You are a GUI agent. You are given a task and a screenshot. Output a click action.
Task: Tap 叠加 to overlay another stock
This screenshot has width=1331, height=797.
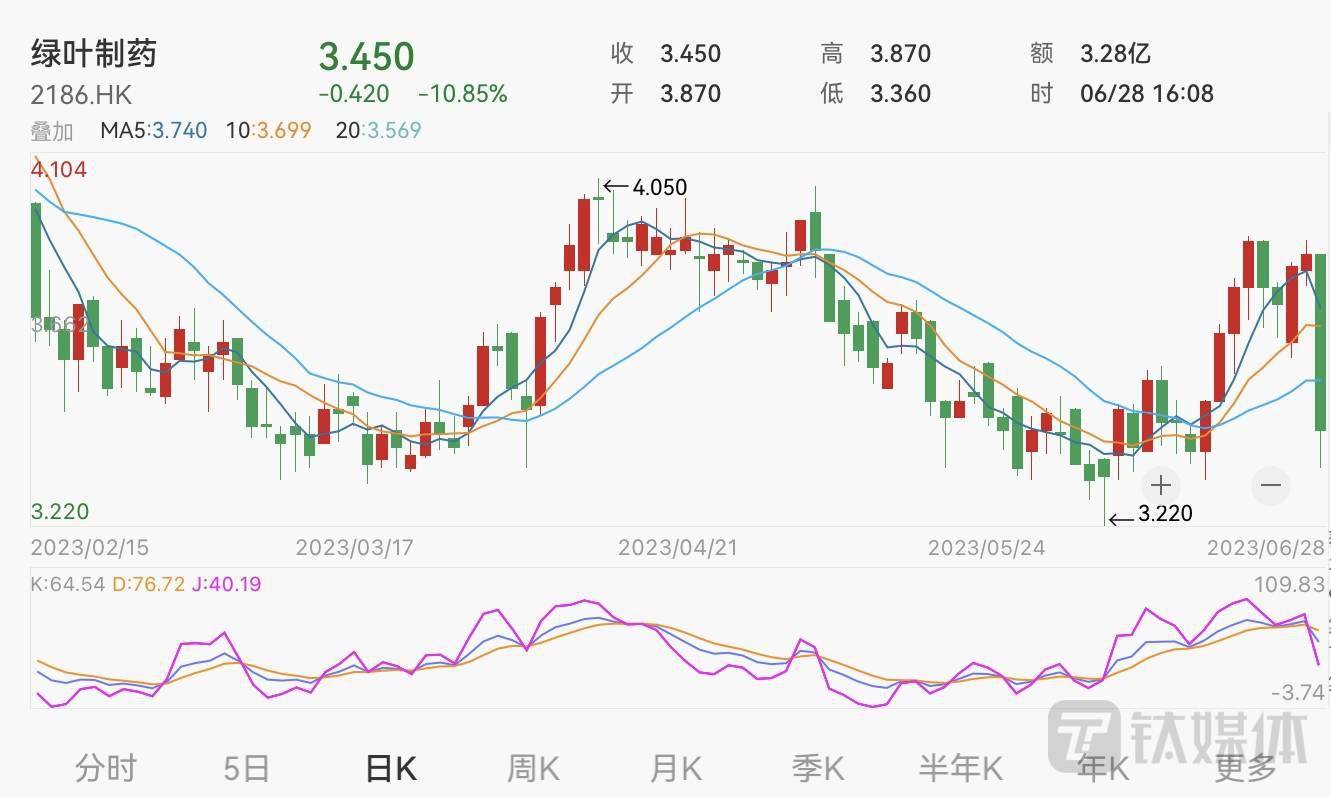pos(52,130)
